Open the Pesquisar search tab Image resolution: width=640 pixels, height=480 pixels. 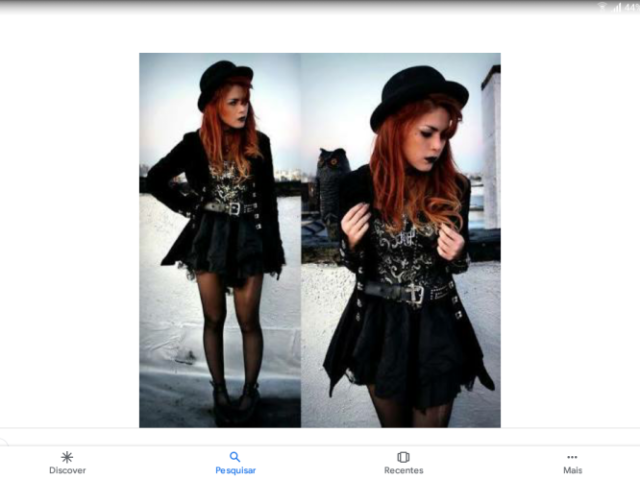pyautogui.click(x=235, y=462)
